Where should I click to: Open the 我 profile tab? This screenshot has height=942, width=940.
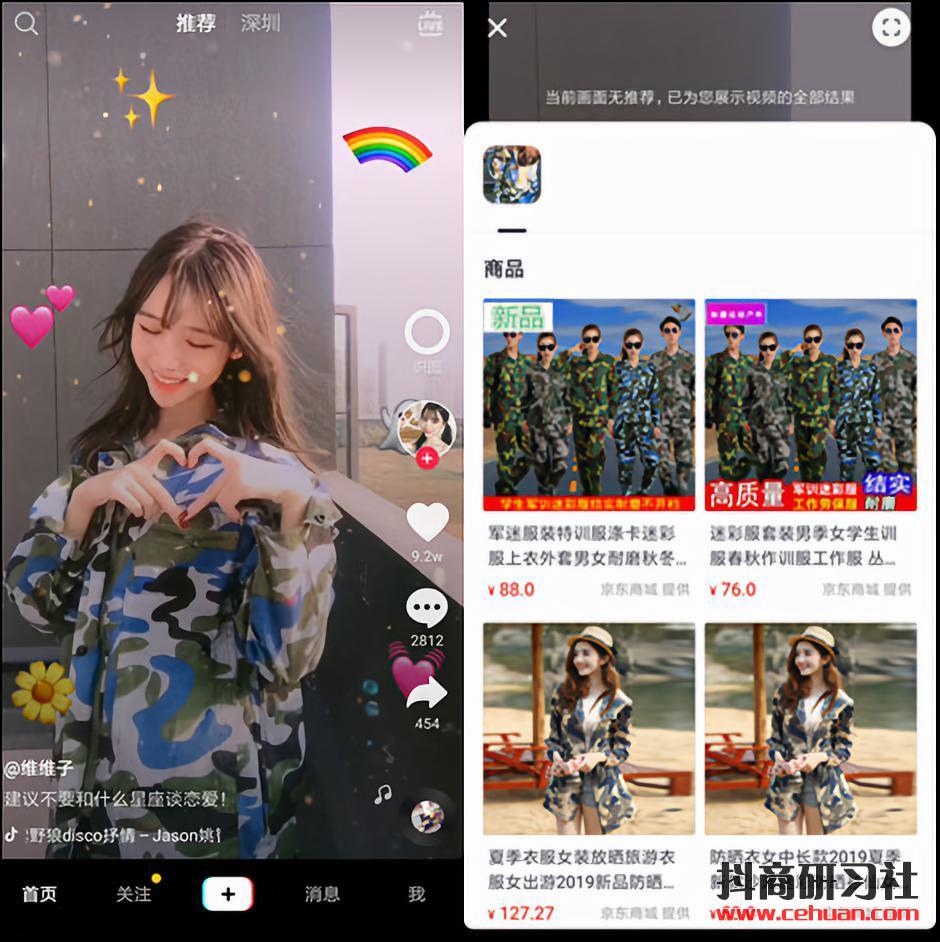click(417, 894)
